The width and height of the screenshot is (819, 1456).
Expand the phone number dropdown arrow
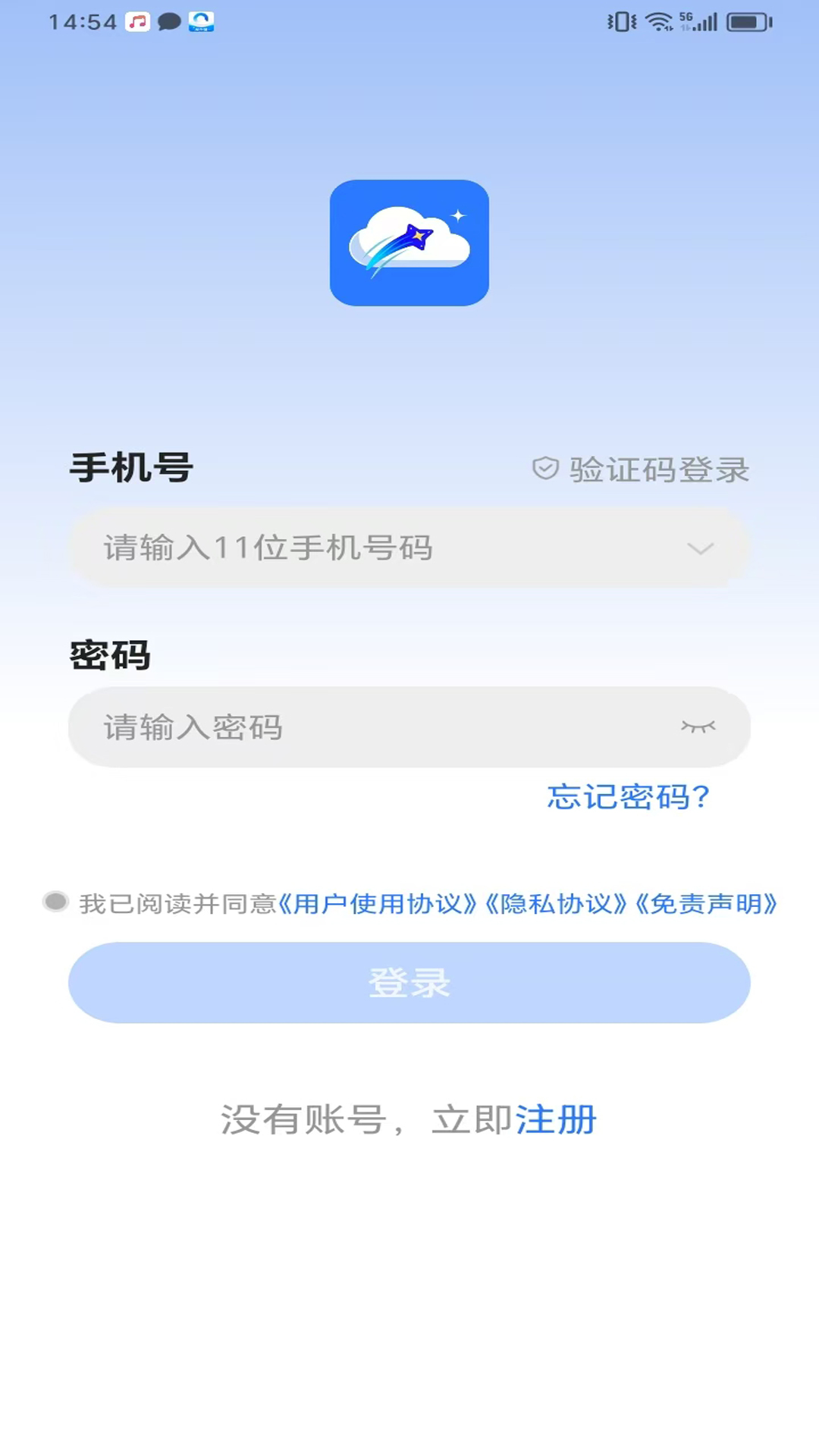[700, 548]
